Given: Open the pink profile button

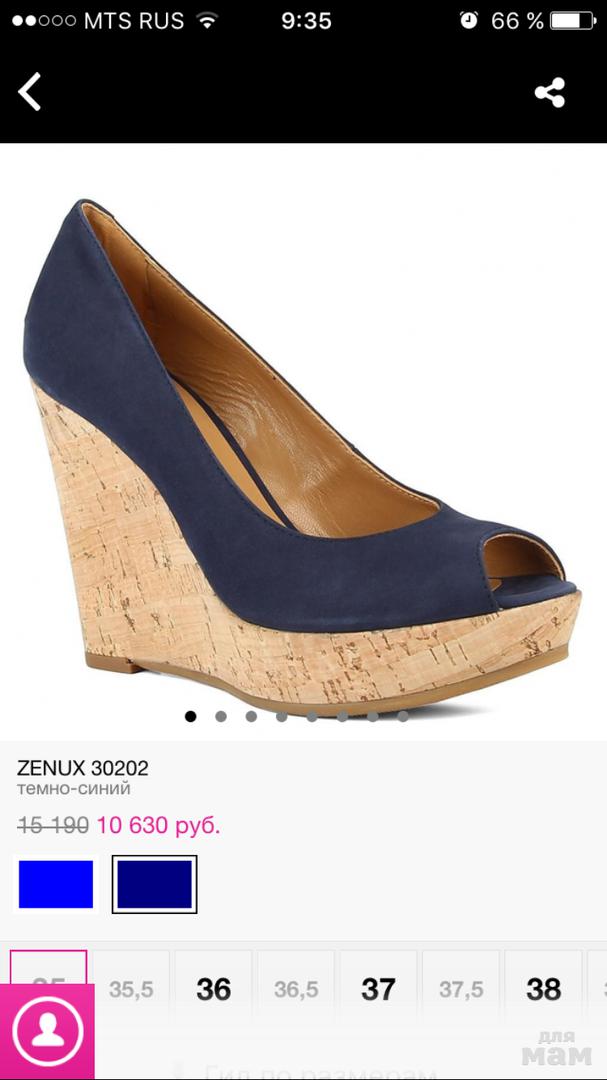Looking at the screenshot, I should 47,1031.
